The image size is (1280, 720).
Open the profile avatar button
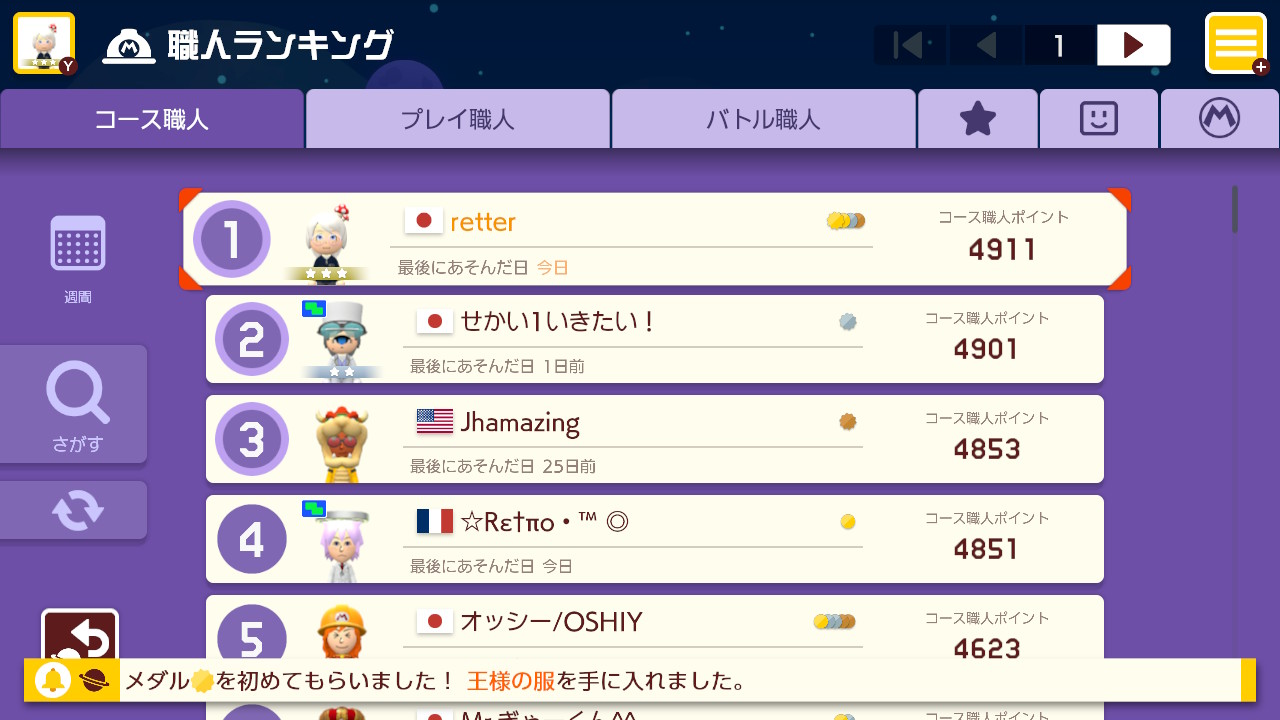[x=44, y=43]
